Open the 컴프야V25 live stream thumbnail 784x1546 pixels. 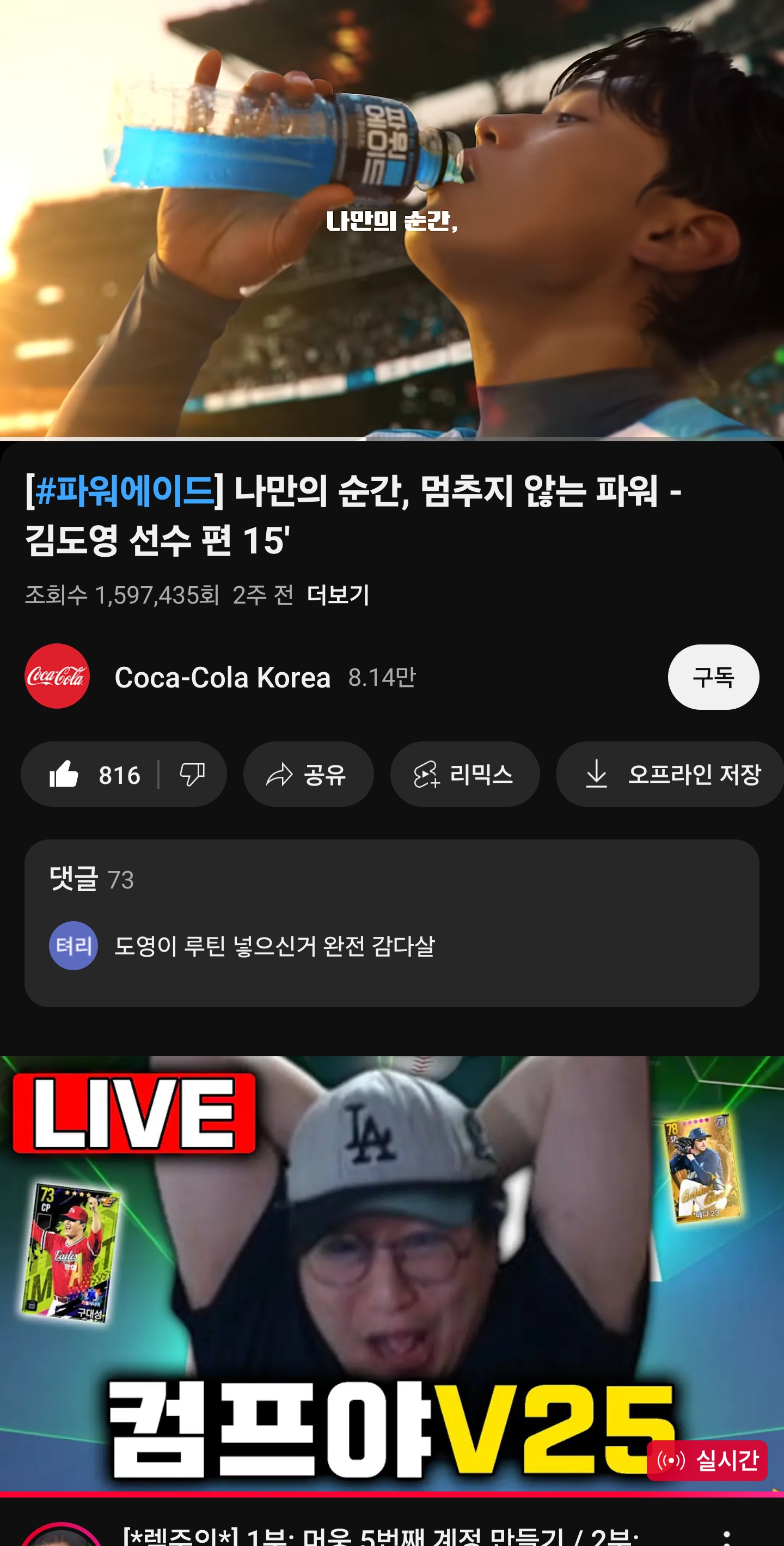pos(391,1273)
